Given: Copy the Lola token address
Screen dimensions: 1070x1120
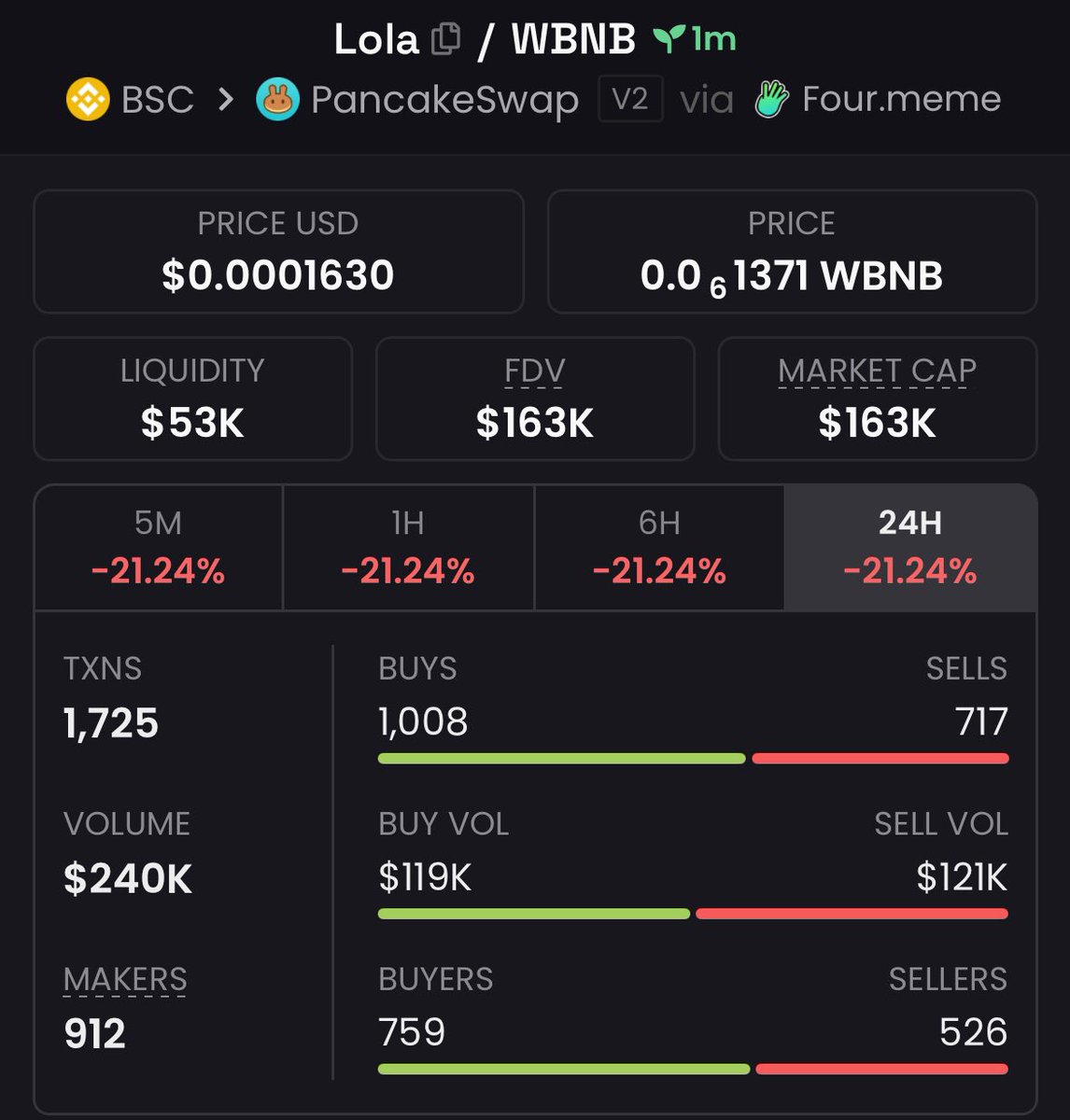Looking at the screenshot, I should pyautogui.click(x=446, y=39).
